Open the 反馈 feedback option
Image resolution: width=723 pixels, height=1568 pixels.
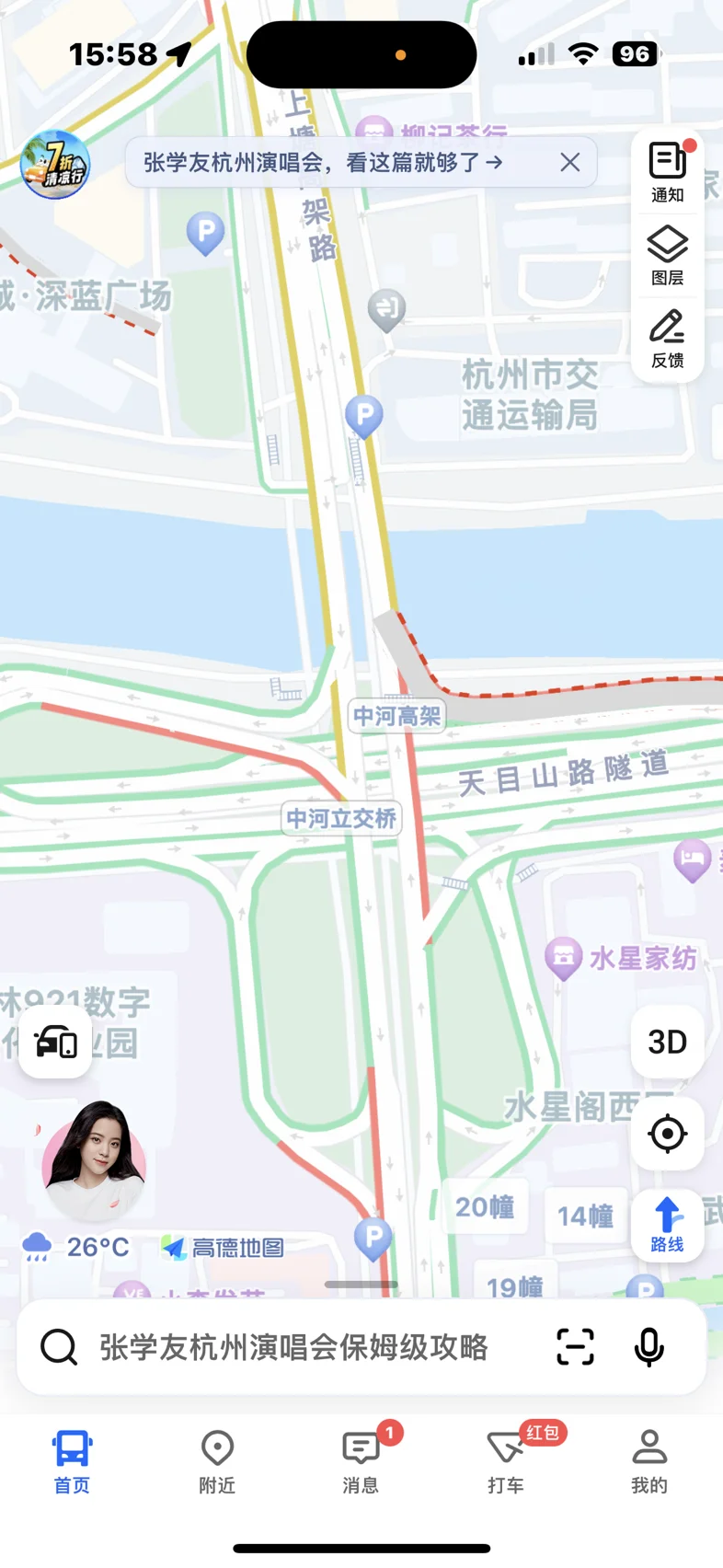click(x=667, y=338)
